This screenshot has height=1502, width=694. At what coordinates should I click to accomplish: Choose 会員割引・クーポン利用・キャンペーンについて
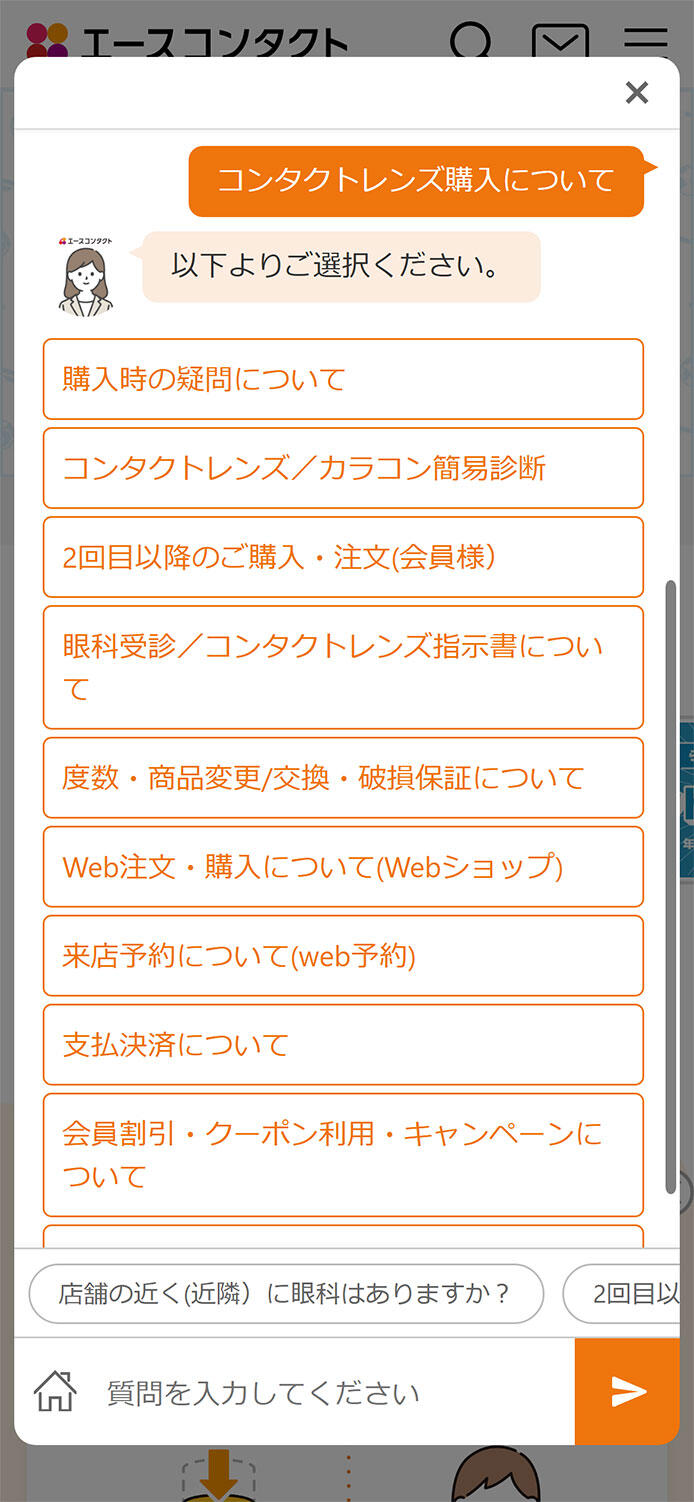coord(343,1155)
